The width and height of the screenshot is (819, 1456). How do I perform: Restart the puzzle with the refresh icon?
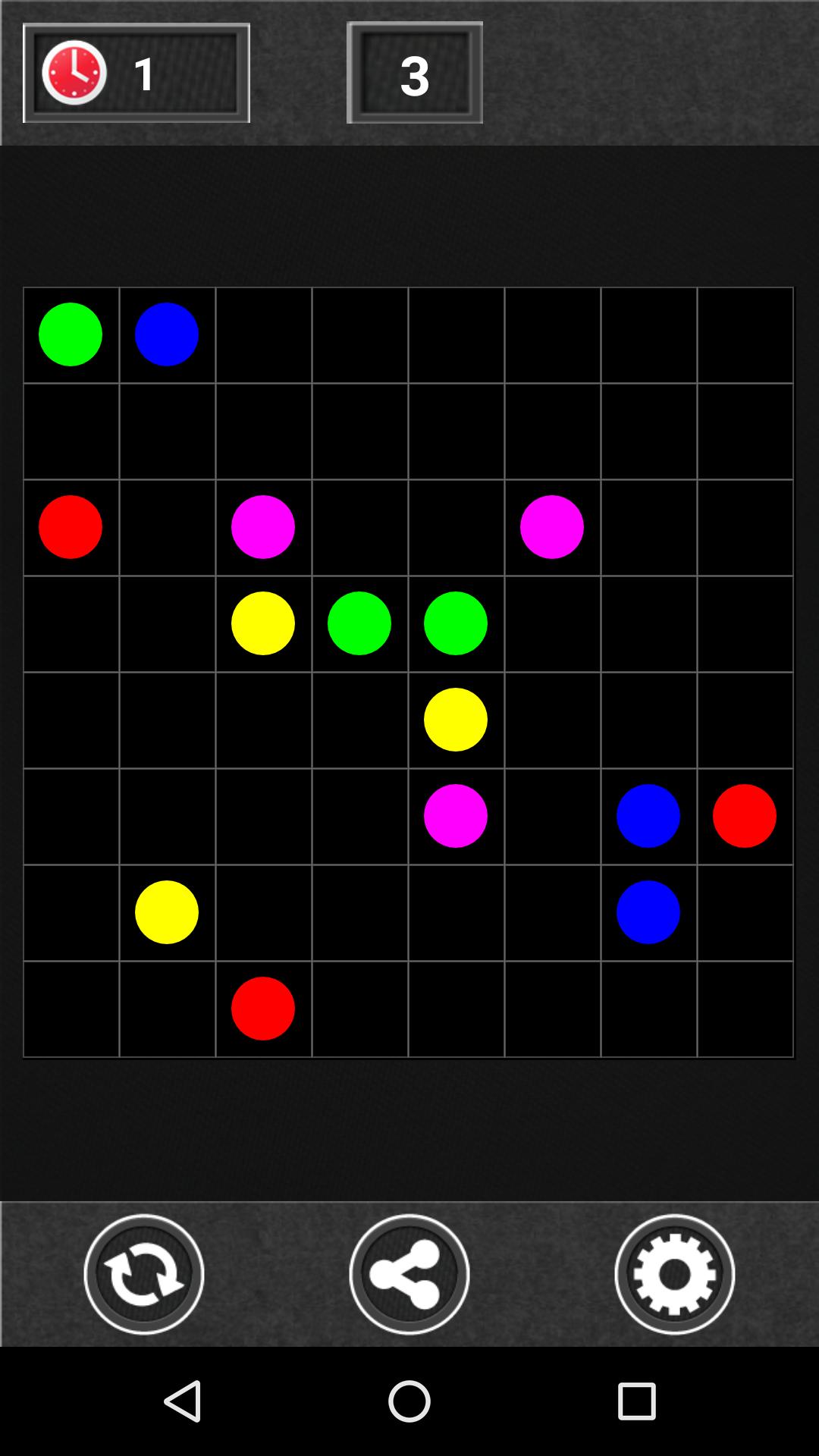[x=144, y=1274]
